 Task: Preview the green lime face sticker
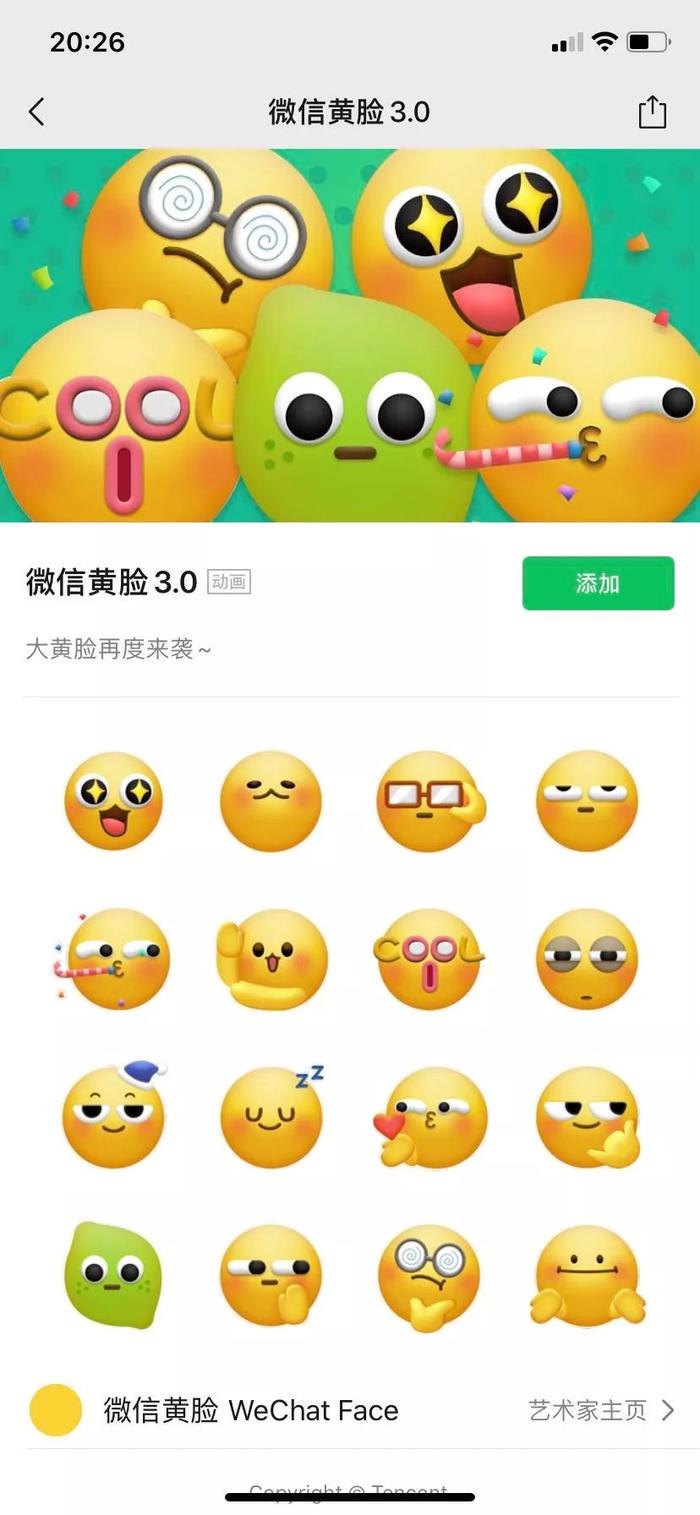[113, 1275]
